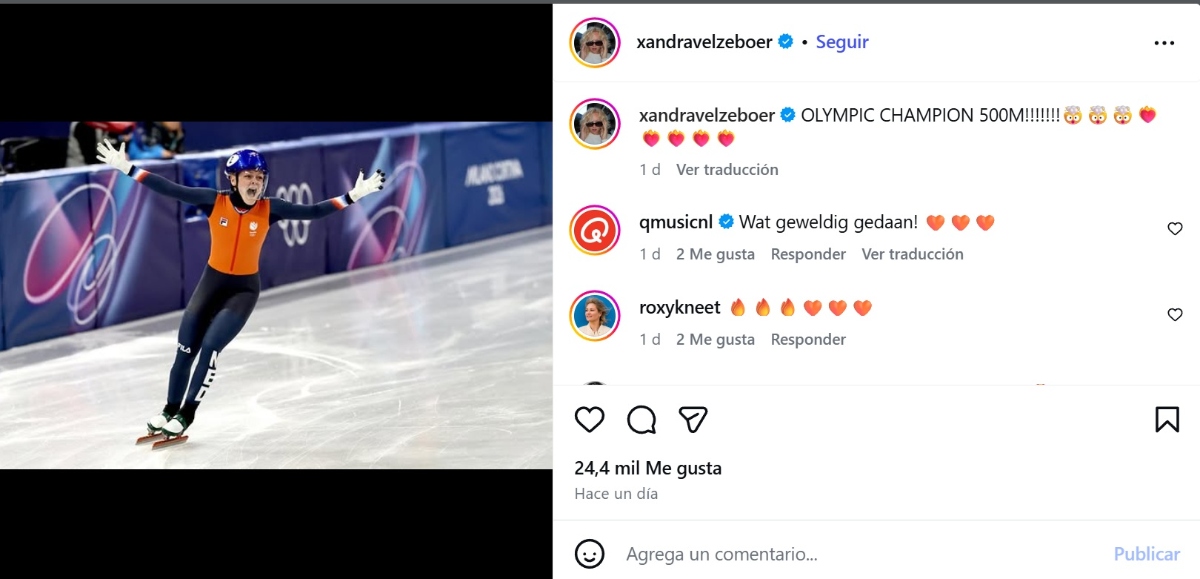Reply to roxykneet's comment
The height and width of the screenshot is (579, 1200).
point(808,339)
